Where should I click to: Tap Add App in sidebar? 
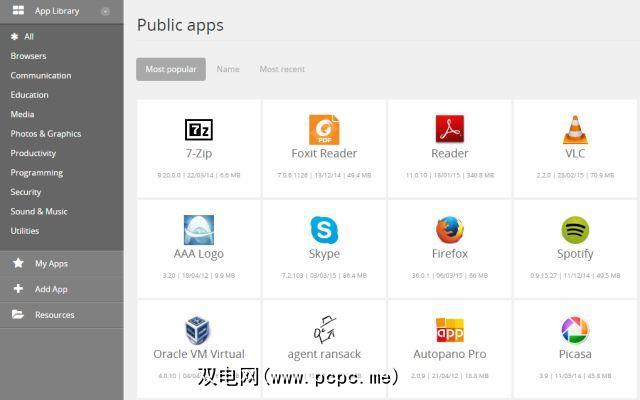(x=51, y=289)
